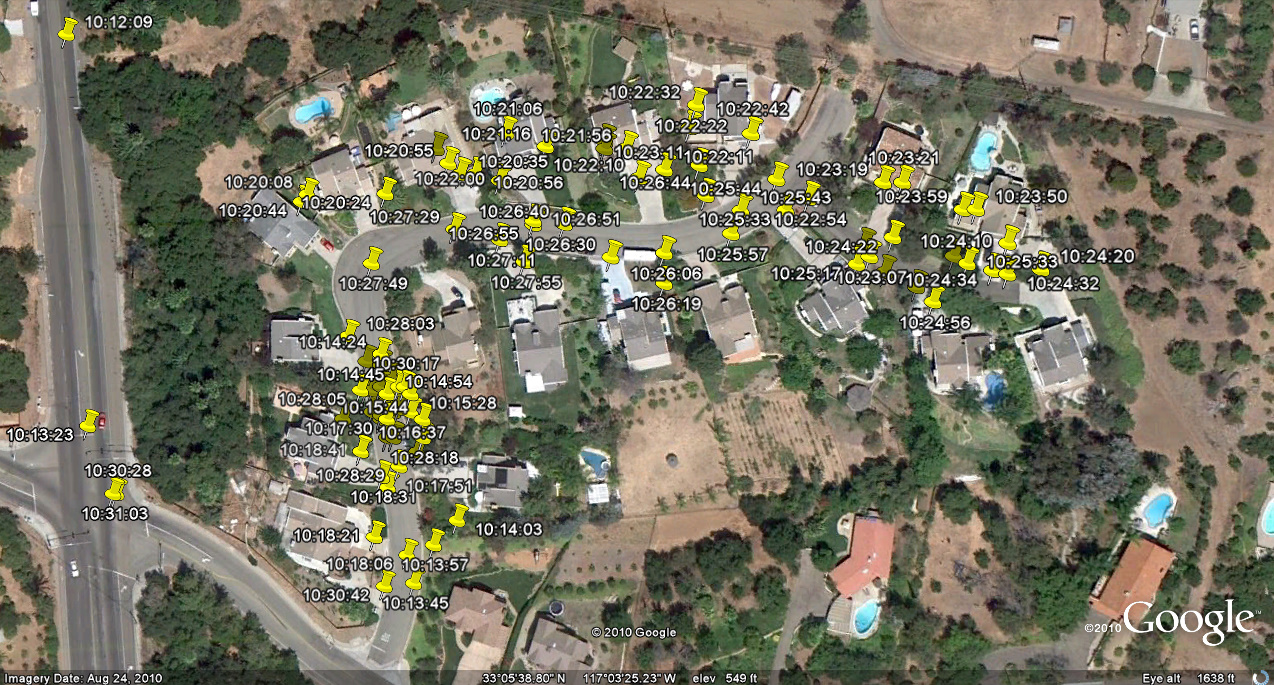Open the placemark labeled 10:24:56

934,298
